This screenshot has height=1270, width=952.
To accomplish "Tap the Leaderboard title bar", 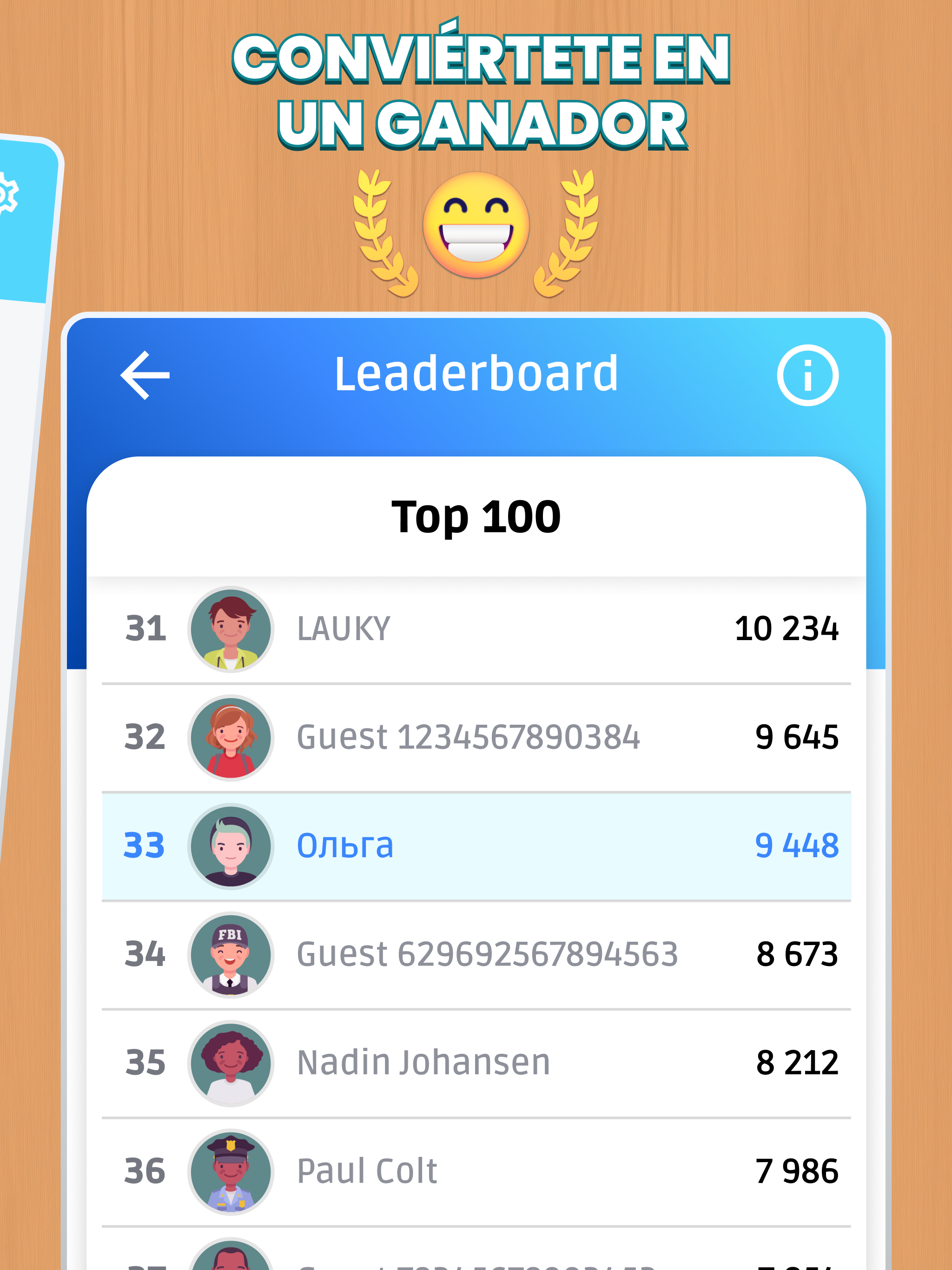I will point(476,373).
